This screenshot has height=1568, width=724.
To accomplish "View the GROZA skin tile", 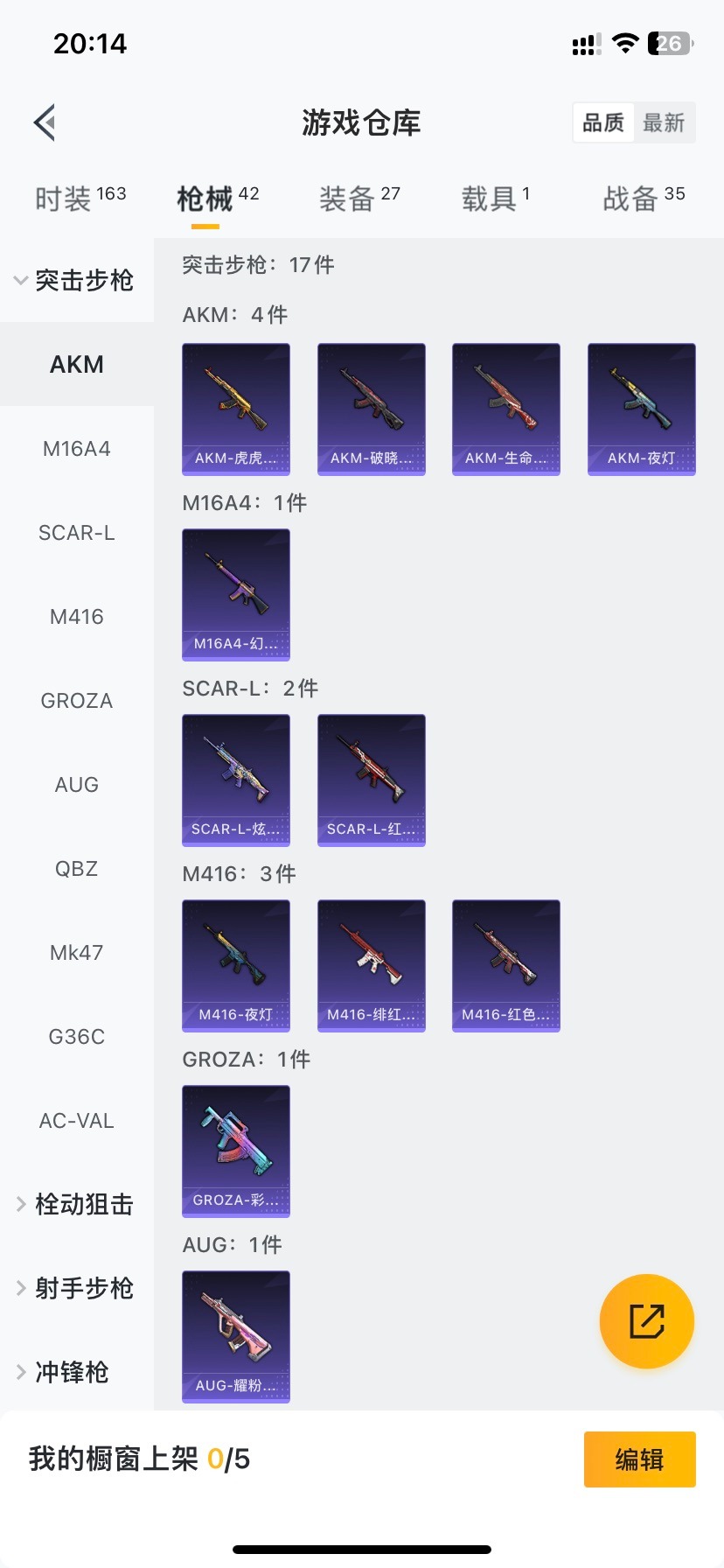I will pos(236,1151).
